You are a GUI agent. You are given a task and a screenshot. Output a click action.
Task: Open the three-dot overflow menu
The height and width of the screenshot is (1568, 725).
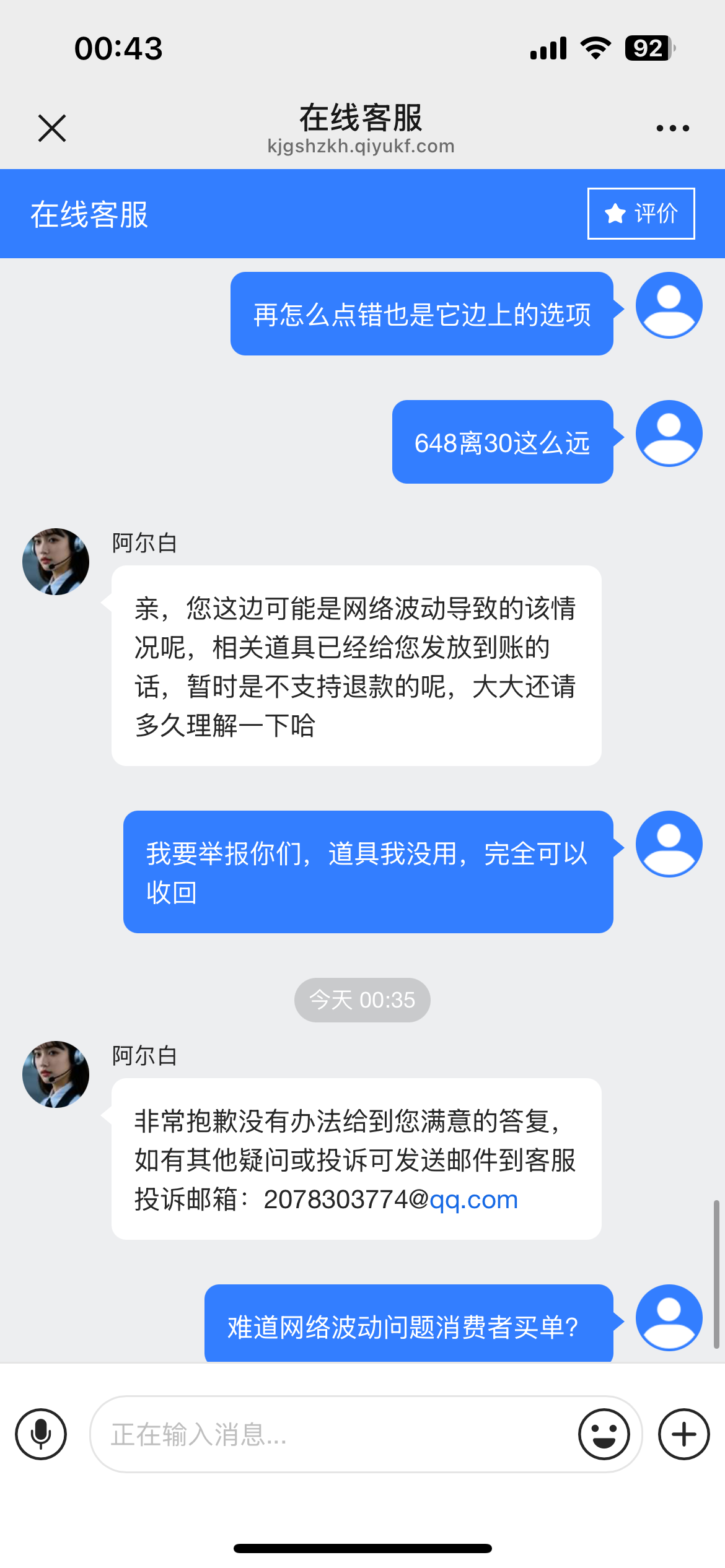(x=672, y=128)
